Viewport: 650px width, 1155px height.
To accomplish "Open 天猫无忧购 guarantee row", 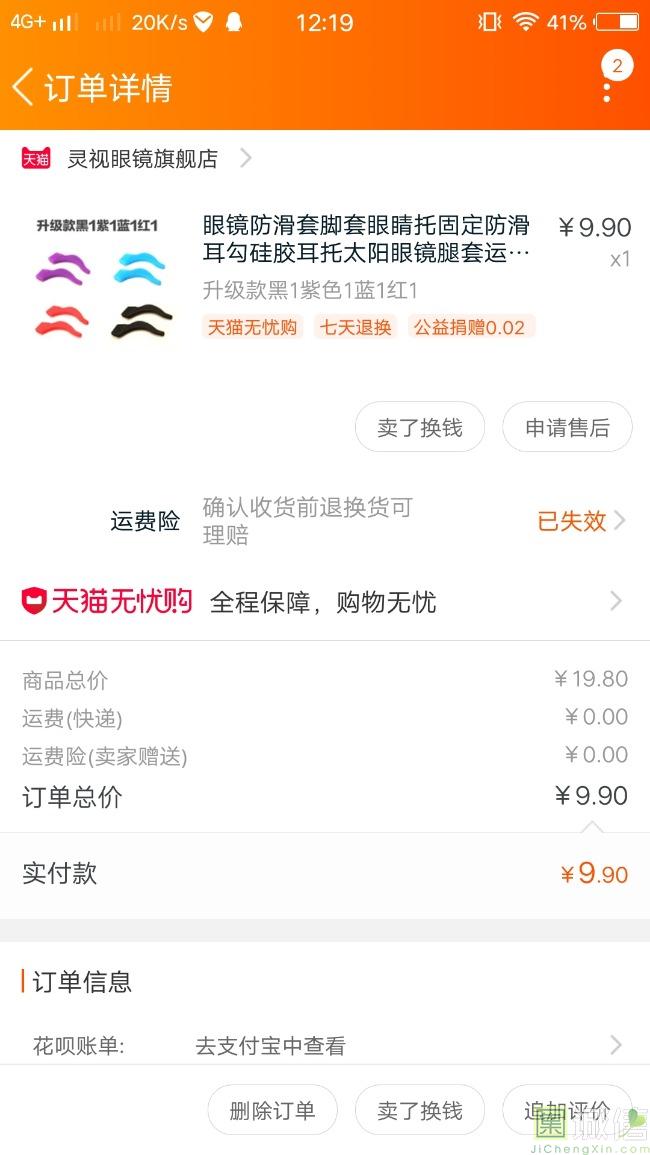I will click(x=325, y=602).
